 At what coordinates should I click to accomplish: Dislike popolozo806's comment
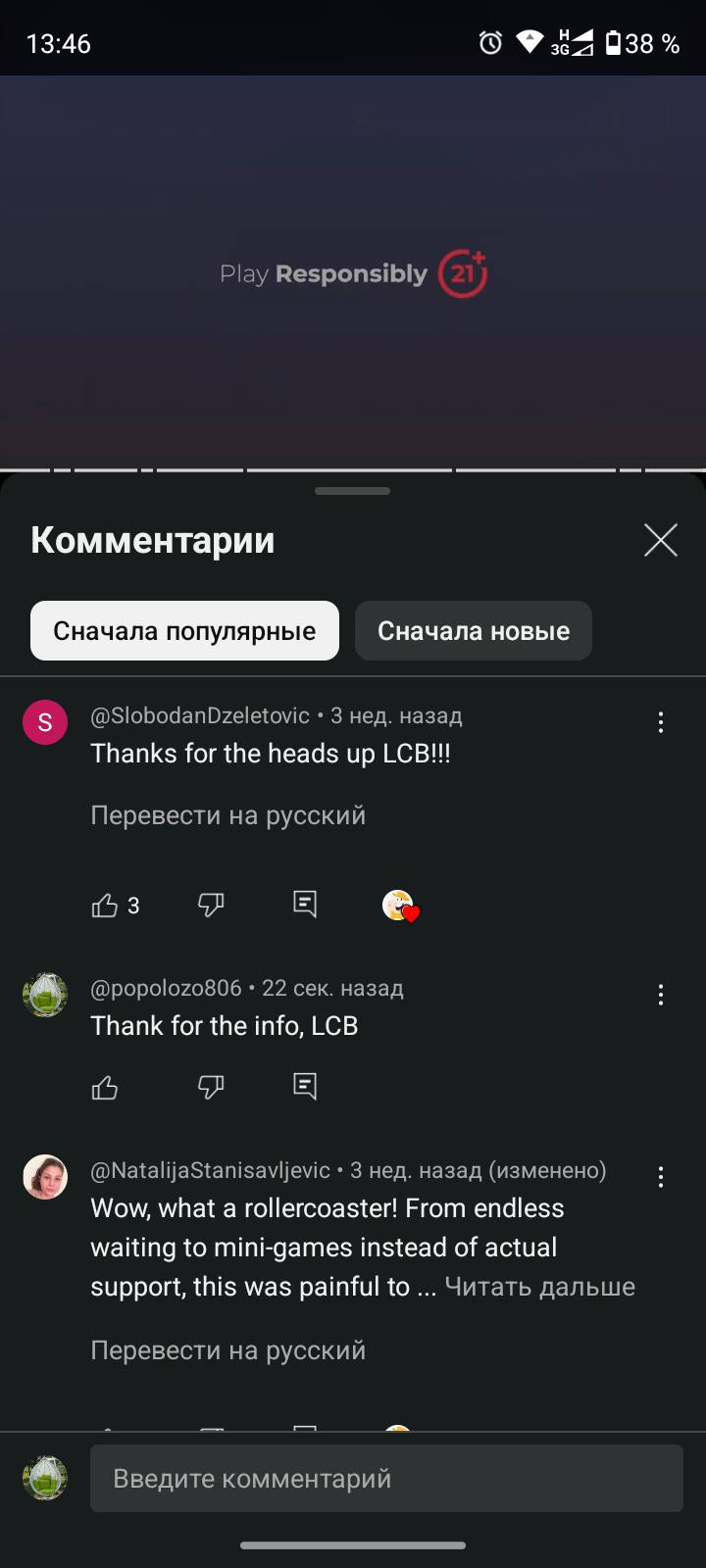point(211,1087)
